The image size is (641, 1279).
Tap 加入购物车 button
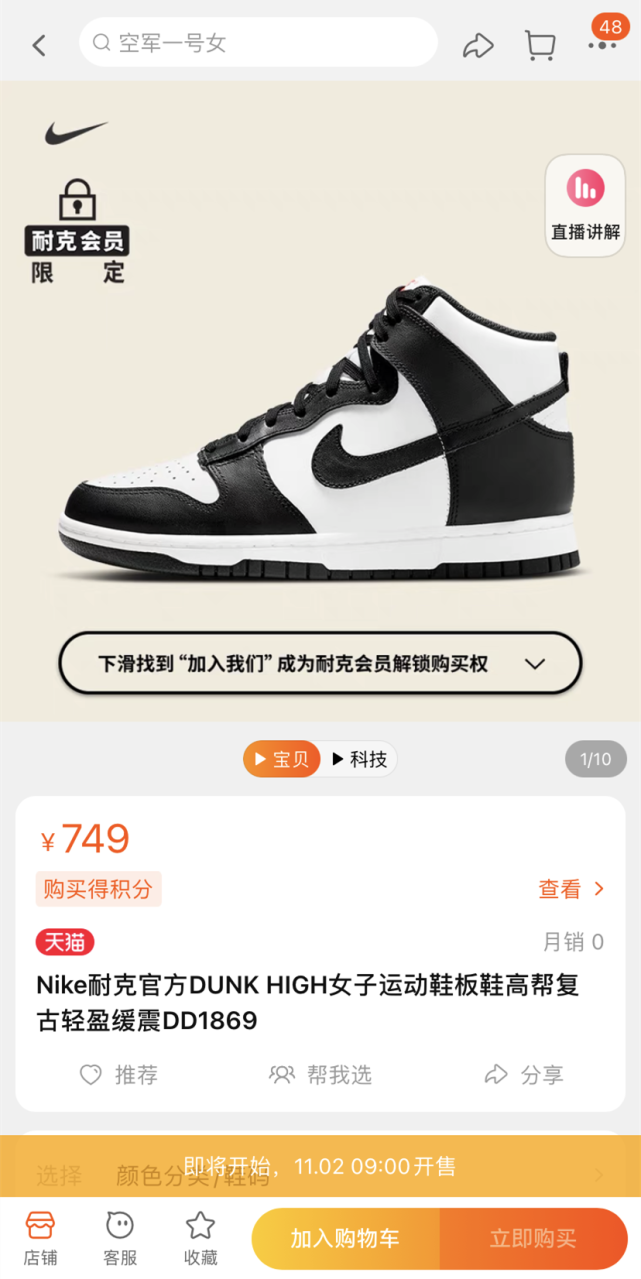(x=345, y=1239)
